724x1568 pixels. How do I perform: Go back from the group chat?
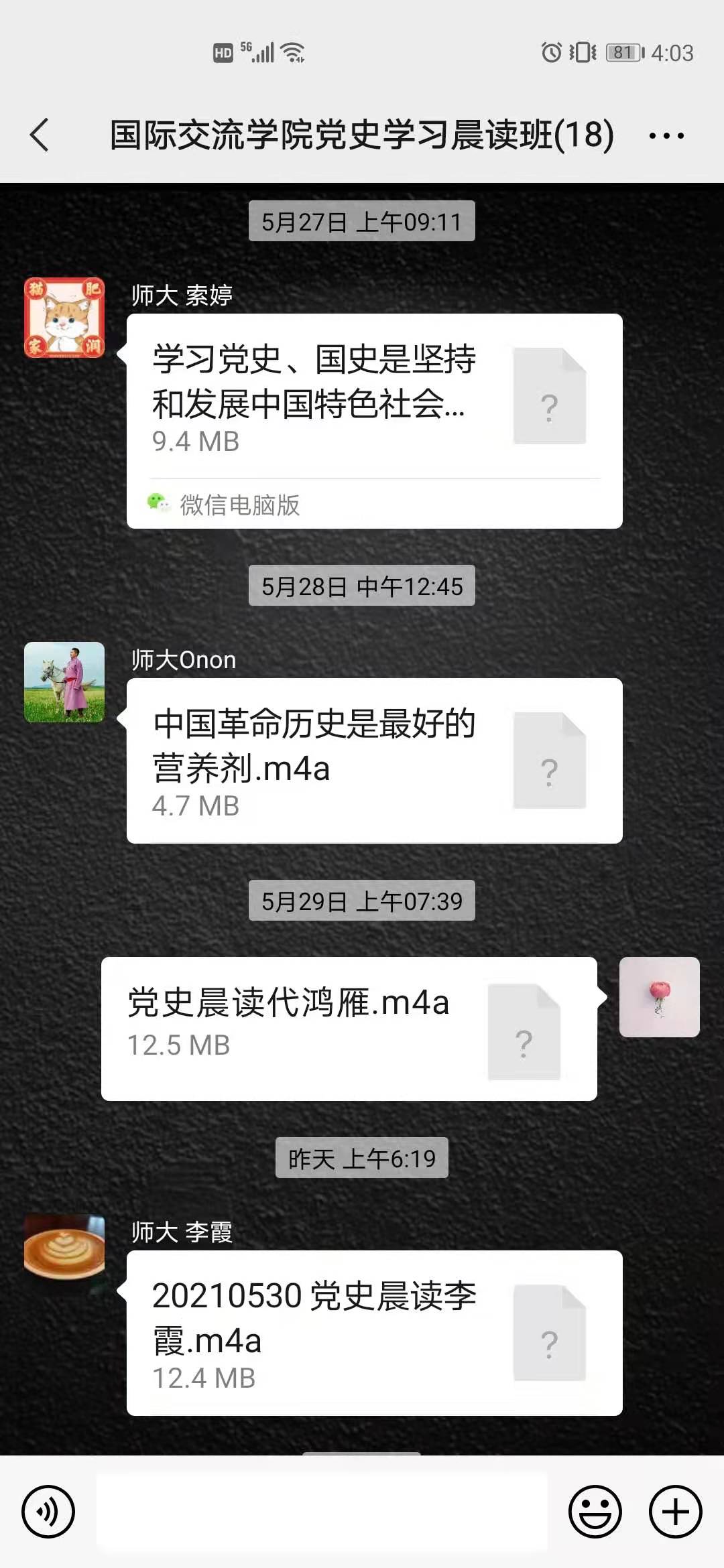point(40,135)
